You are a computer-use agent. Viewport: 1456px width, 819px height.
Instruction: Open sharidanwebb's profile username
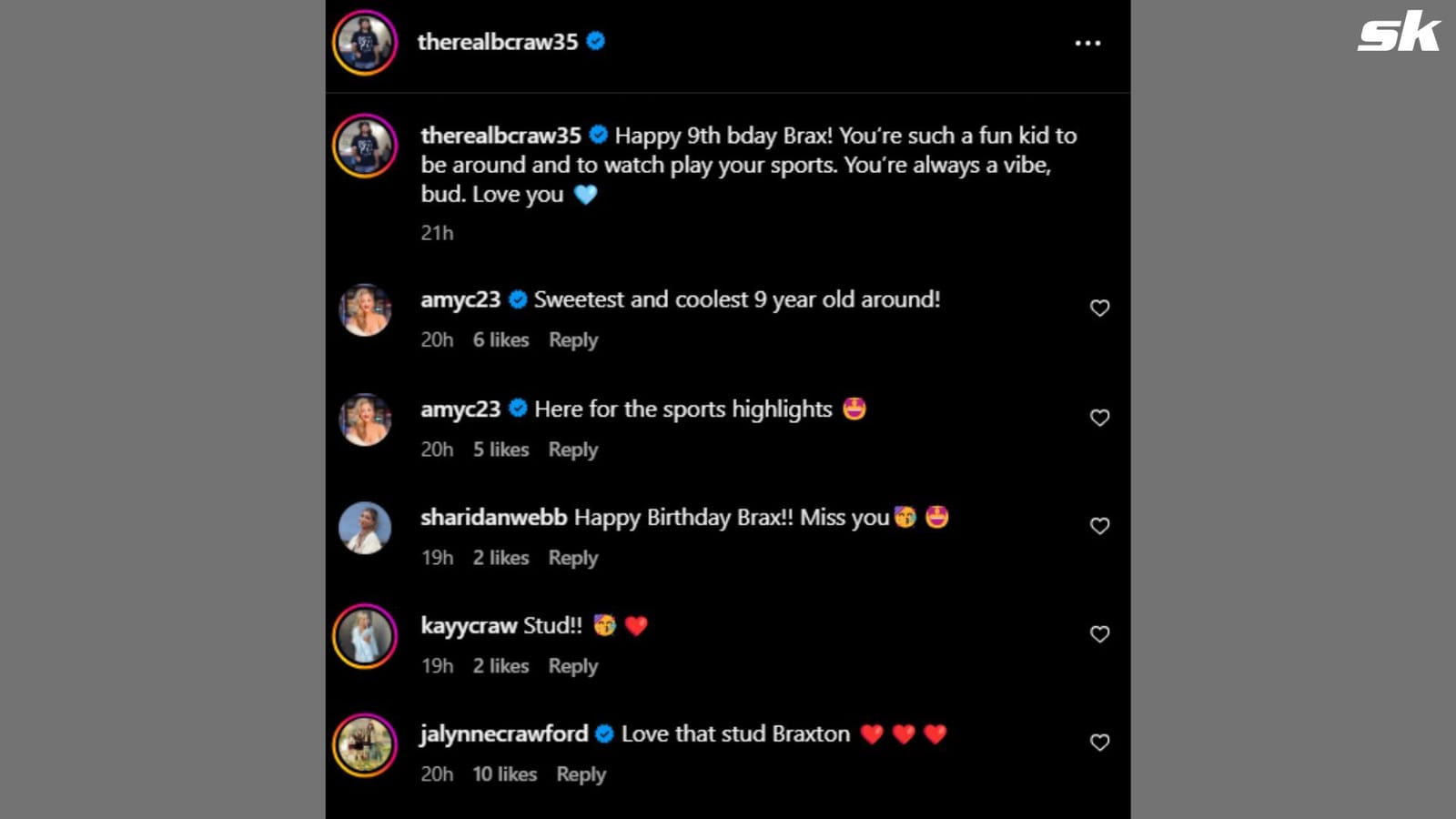493,518
